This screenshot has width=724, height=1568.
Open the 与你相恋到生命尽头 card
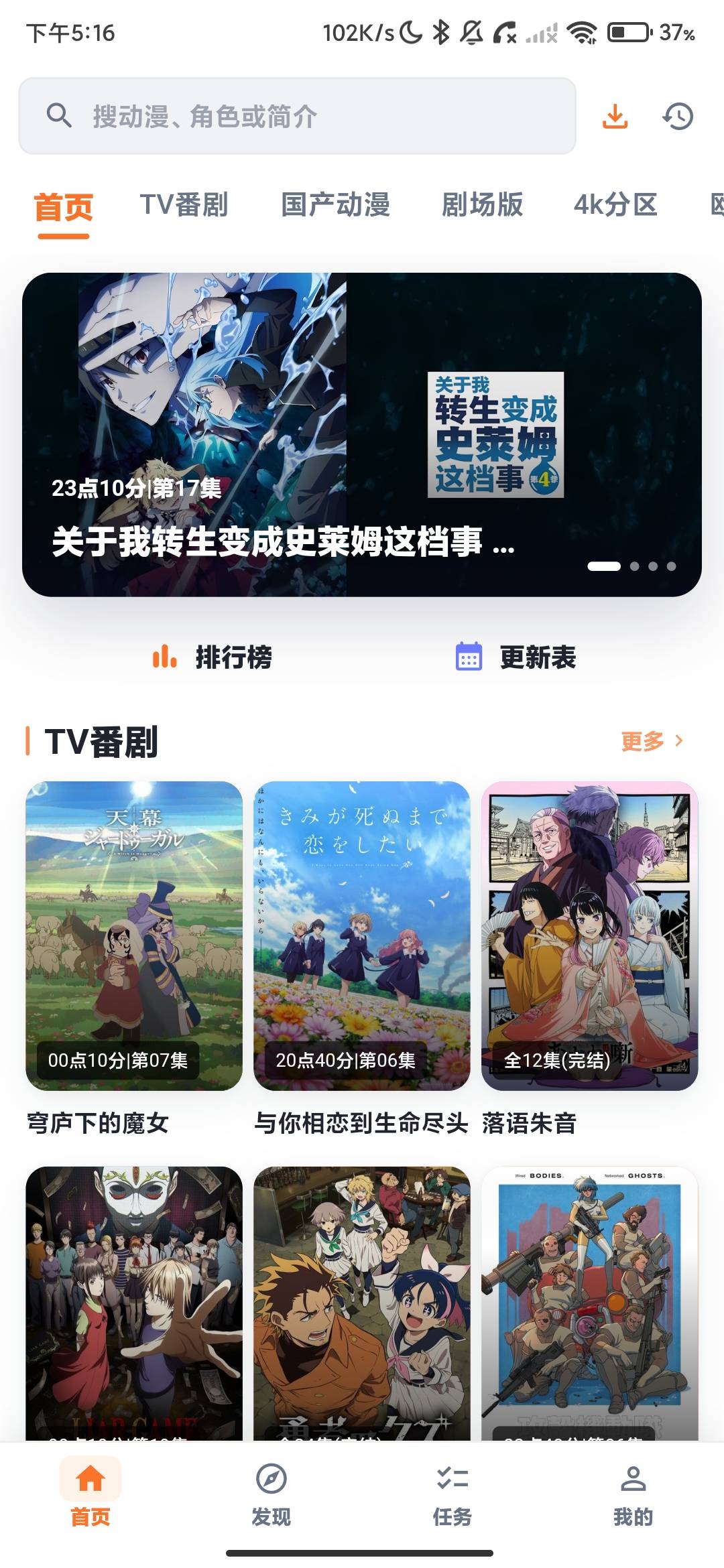pyautogui.click(x=362, y=958)
